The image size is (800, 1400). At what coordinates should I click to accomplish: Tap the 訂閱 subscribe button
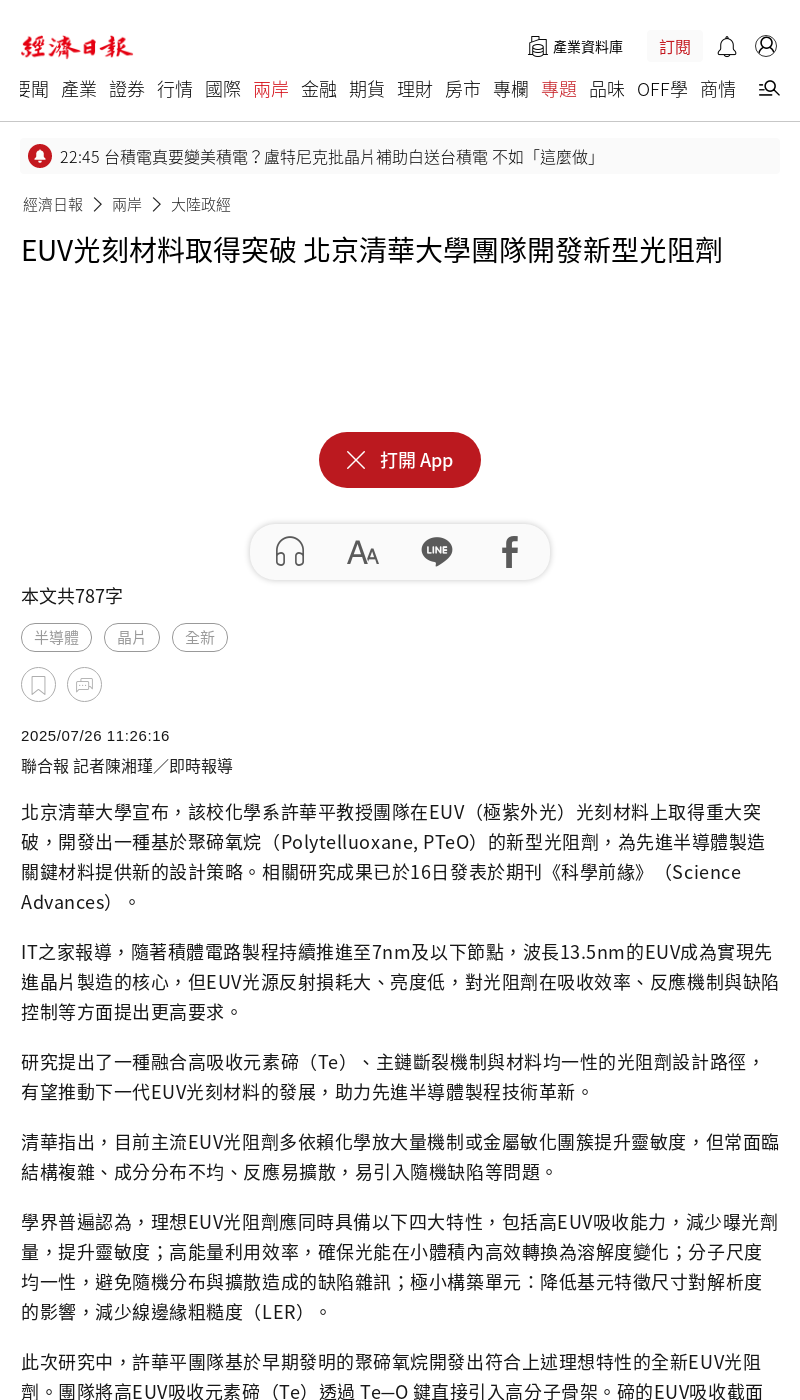(x=675, y=47)
